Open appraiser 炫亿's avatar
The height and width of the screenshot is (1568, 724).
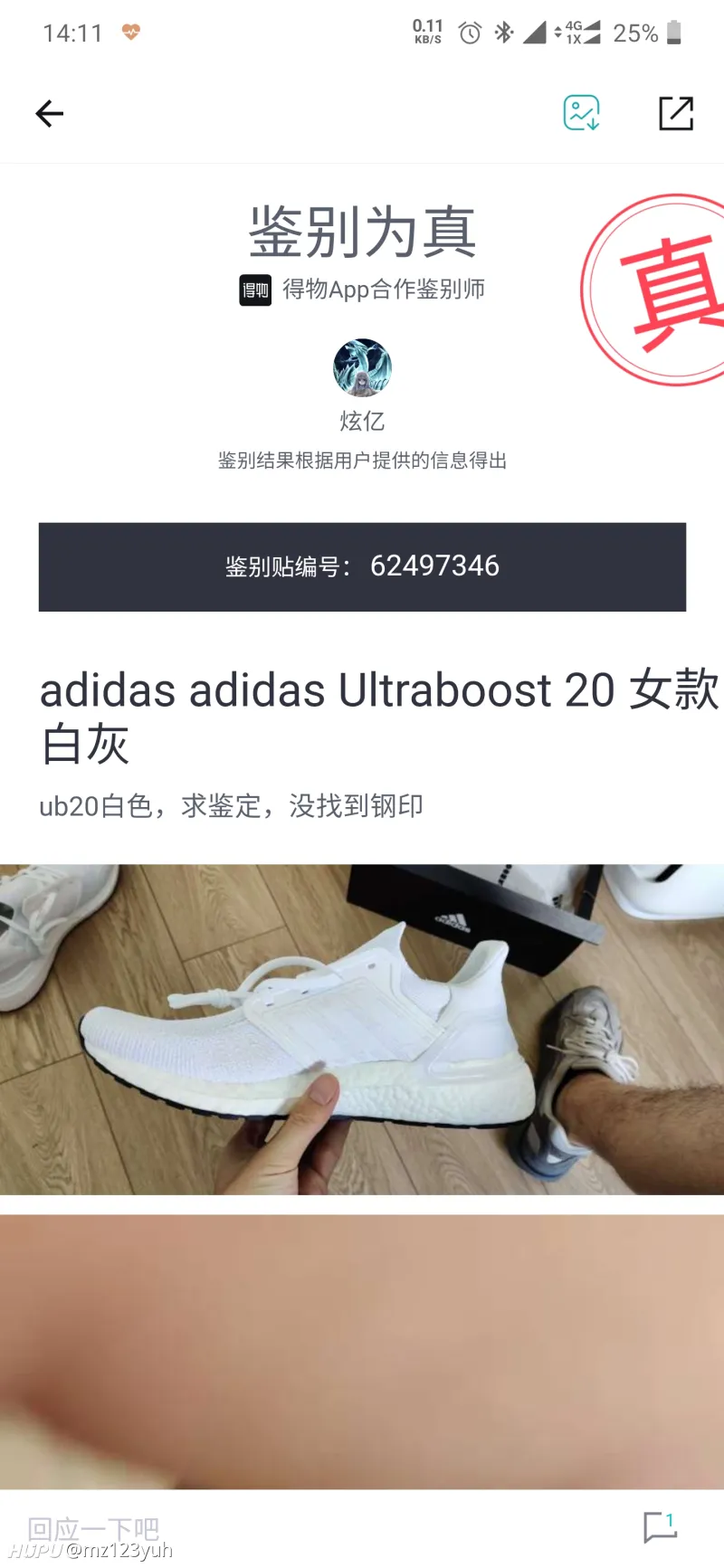[x=362, y=368]
